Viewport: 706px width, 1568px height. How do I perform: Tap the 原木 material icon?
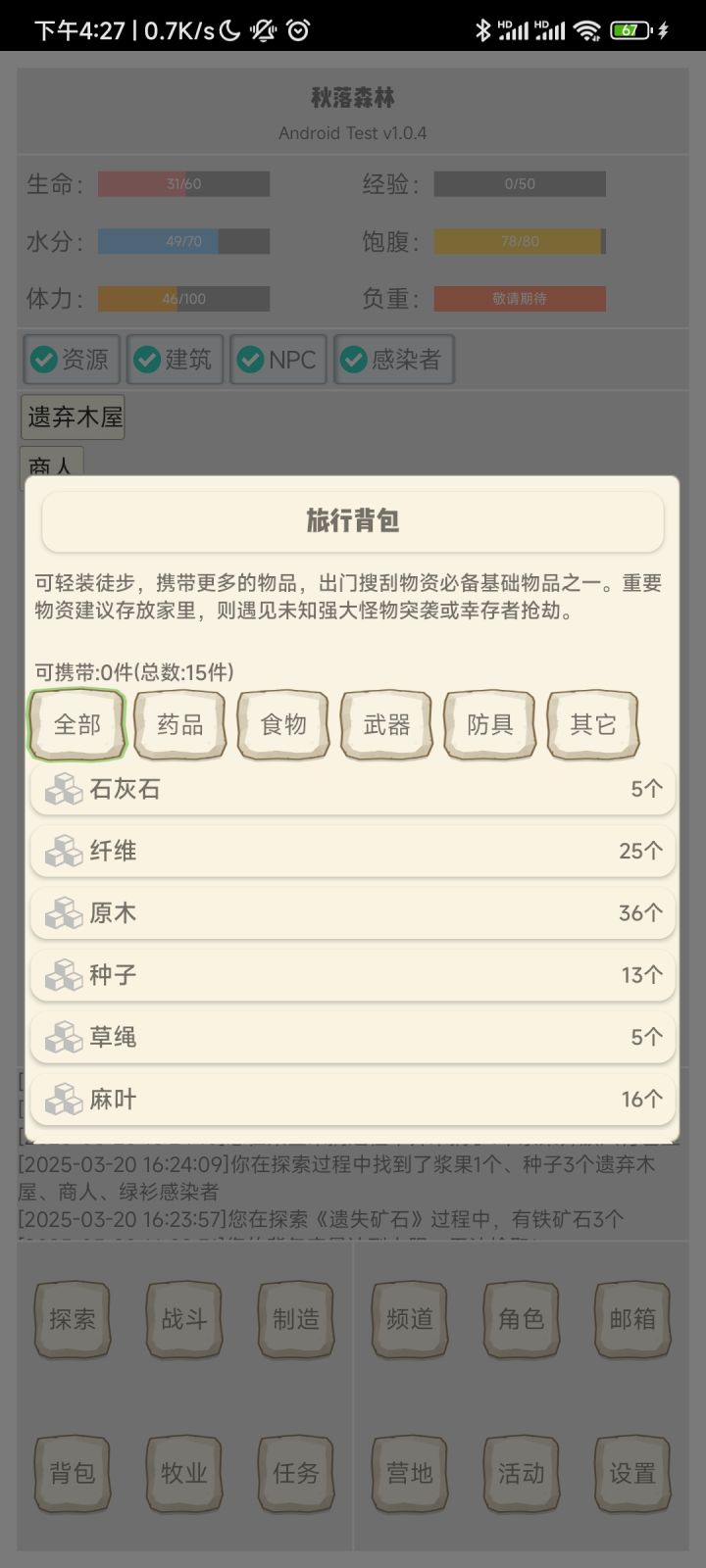(x=63, y=912)
